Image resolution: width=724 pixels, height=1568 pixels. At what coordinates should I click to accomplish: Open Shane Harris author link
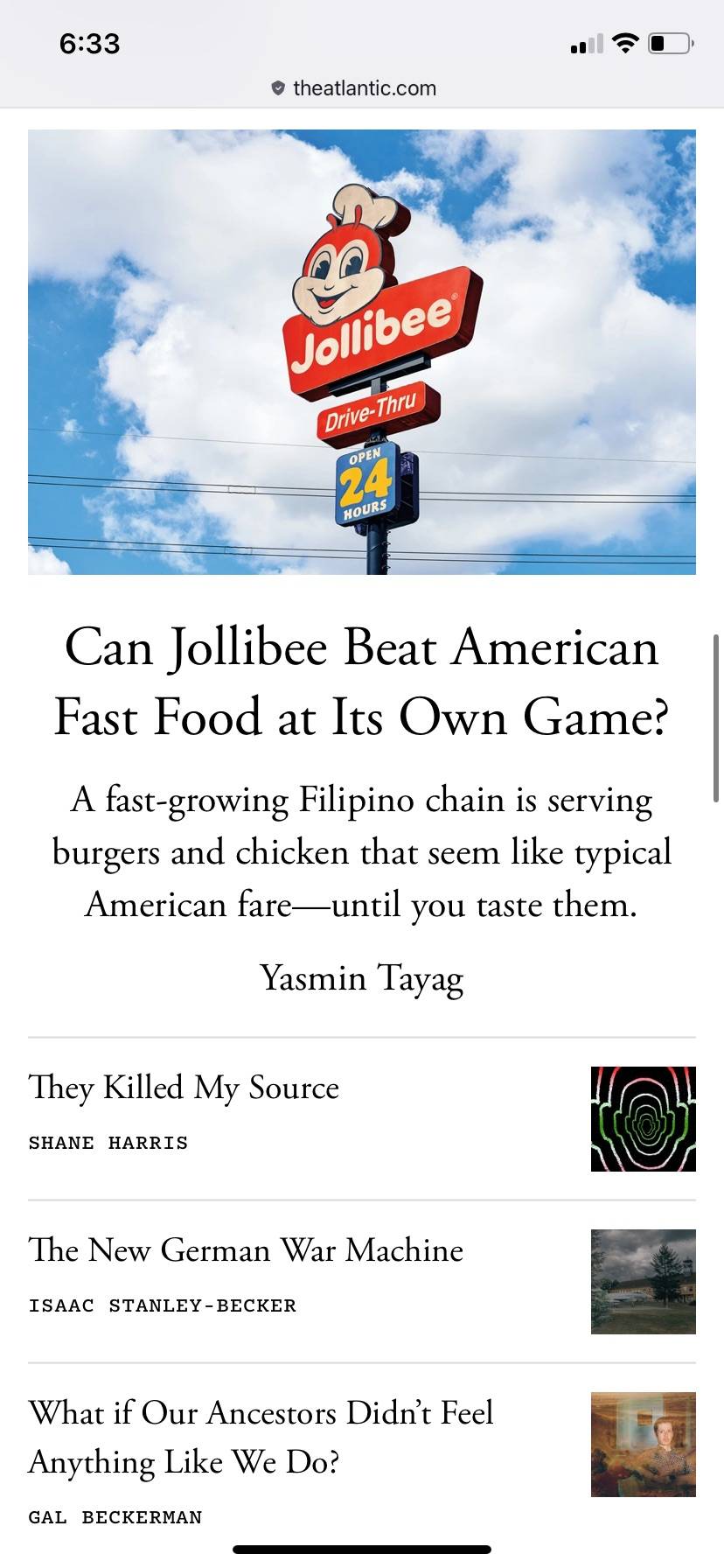[x=108, y=1143]
